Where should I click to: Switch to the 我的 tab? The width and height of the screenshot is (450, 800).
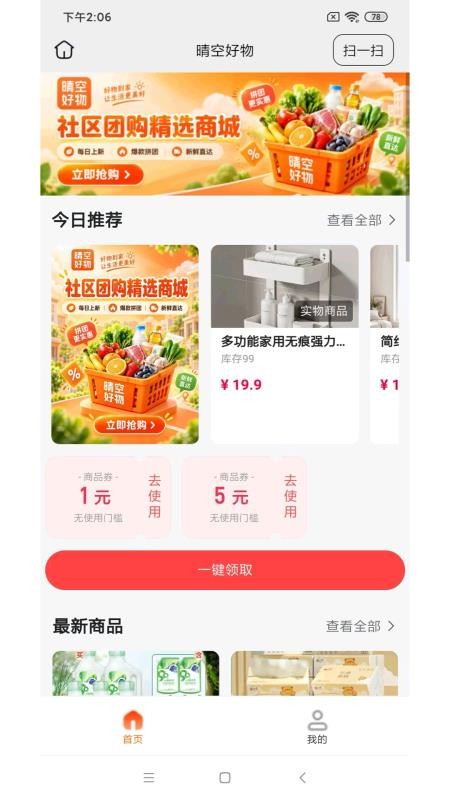tap(317, 727)
